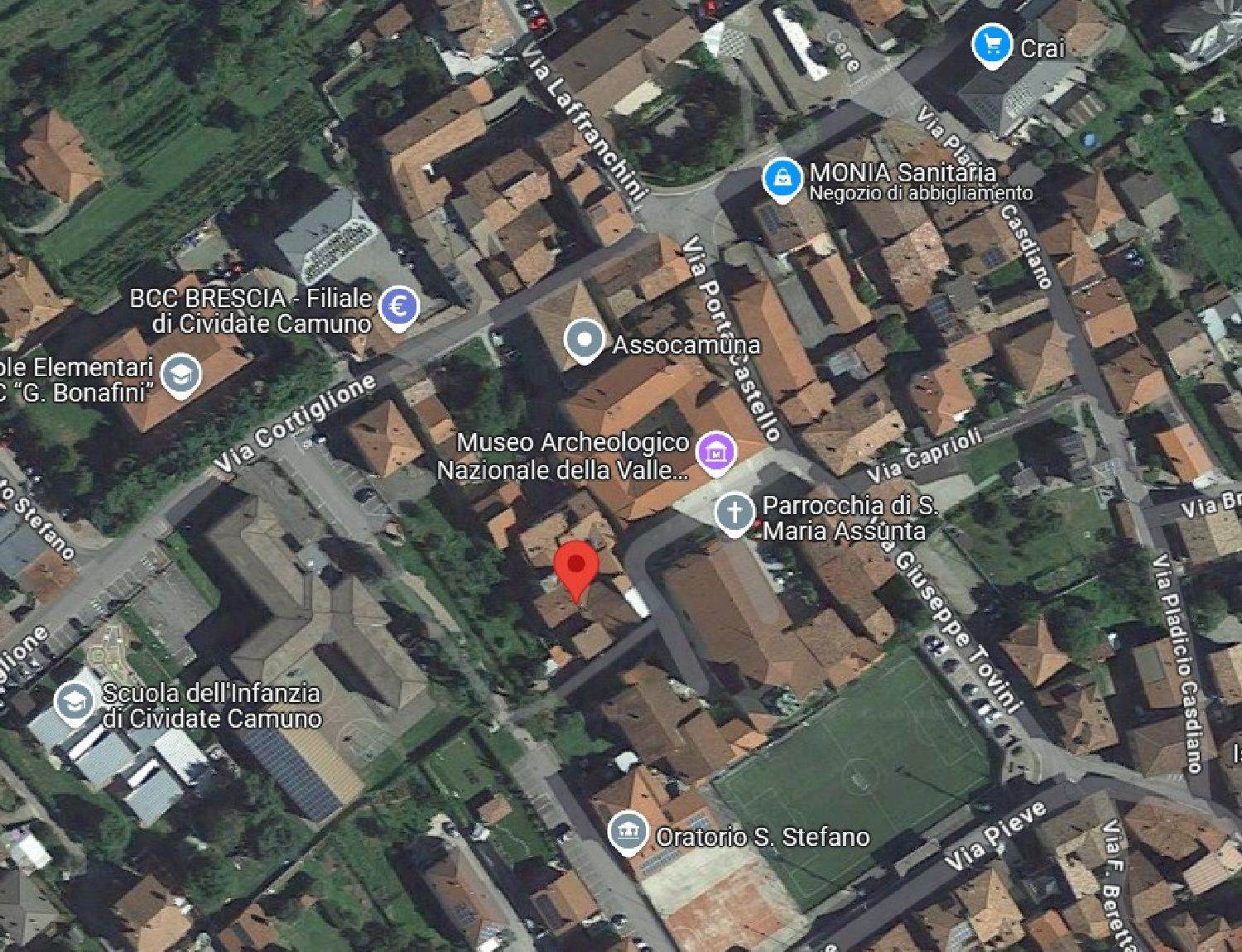
Task: Open Oratorio S. Stefano marker
Action: (627, 831)
